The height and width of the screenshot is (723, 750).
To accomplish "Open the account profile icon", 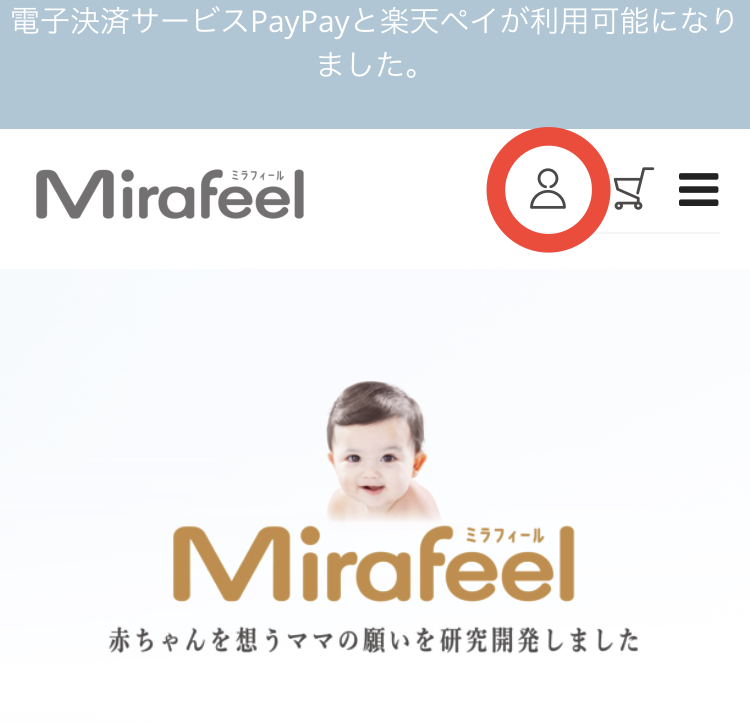I will point(547,189).
